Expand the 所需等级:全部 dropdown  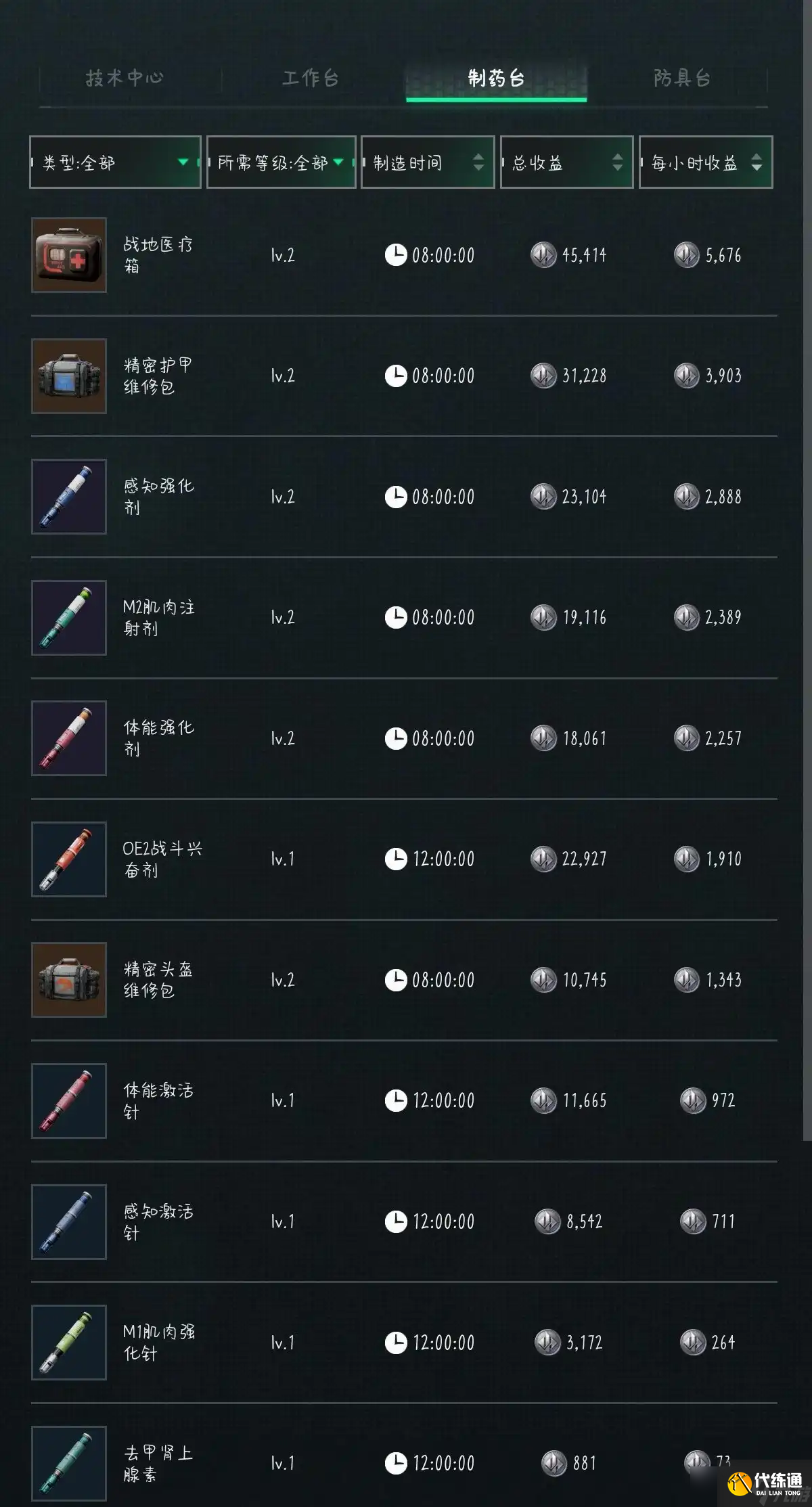(281, 162)
